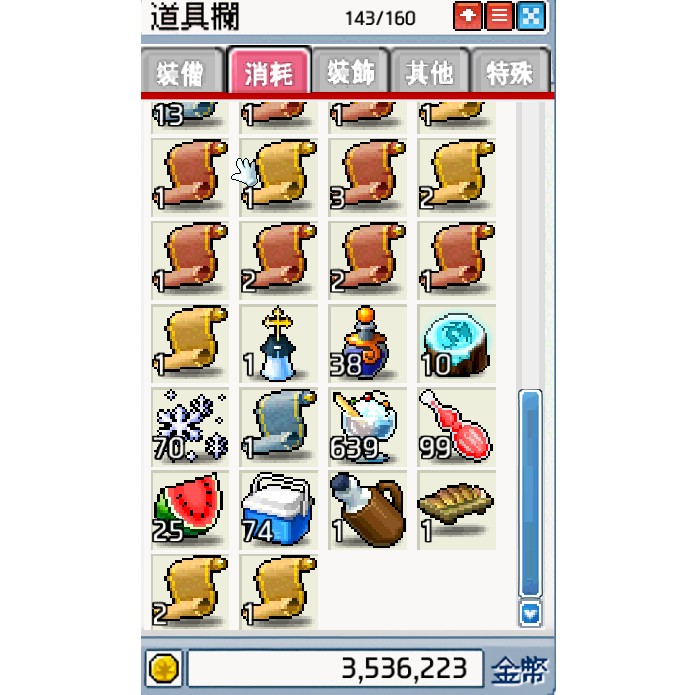696x695 pixels.
Task: Select the cross tombstone item
Action: point(277,343)
